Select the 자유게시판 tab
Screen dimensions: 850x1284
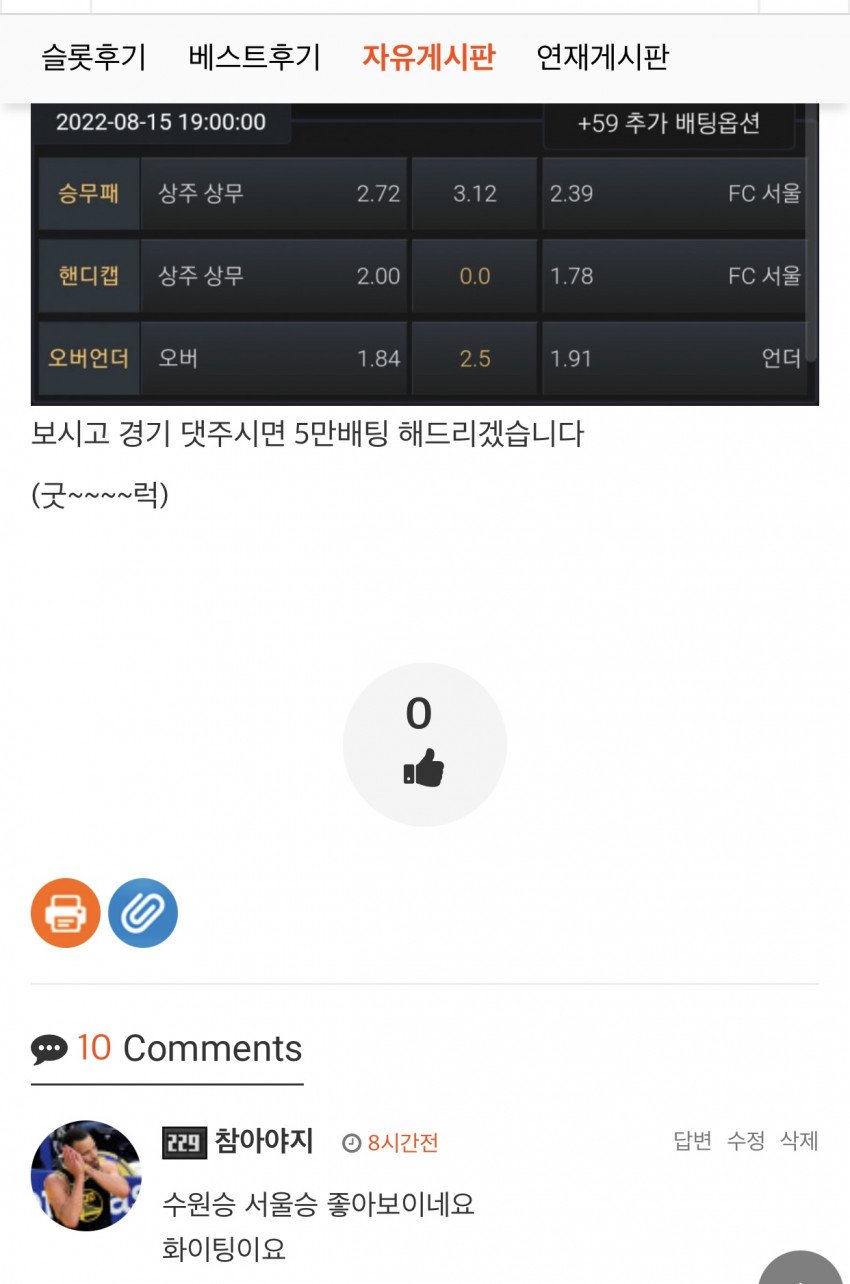point(428,57)
